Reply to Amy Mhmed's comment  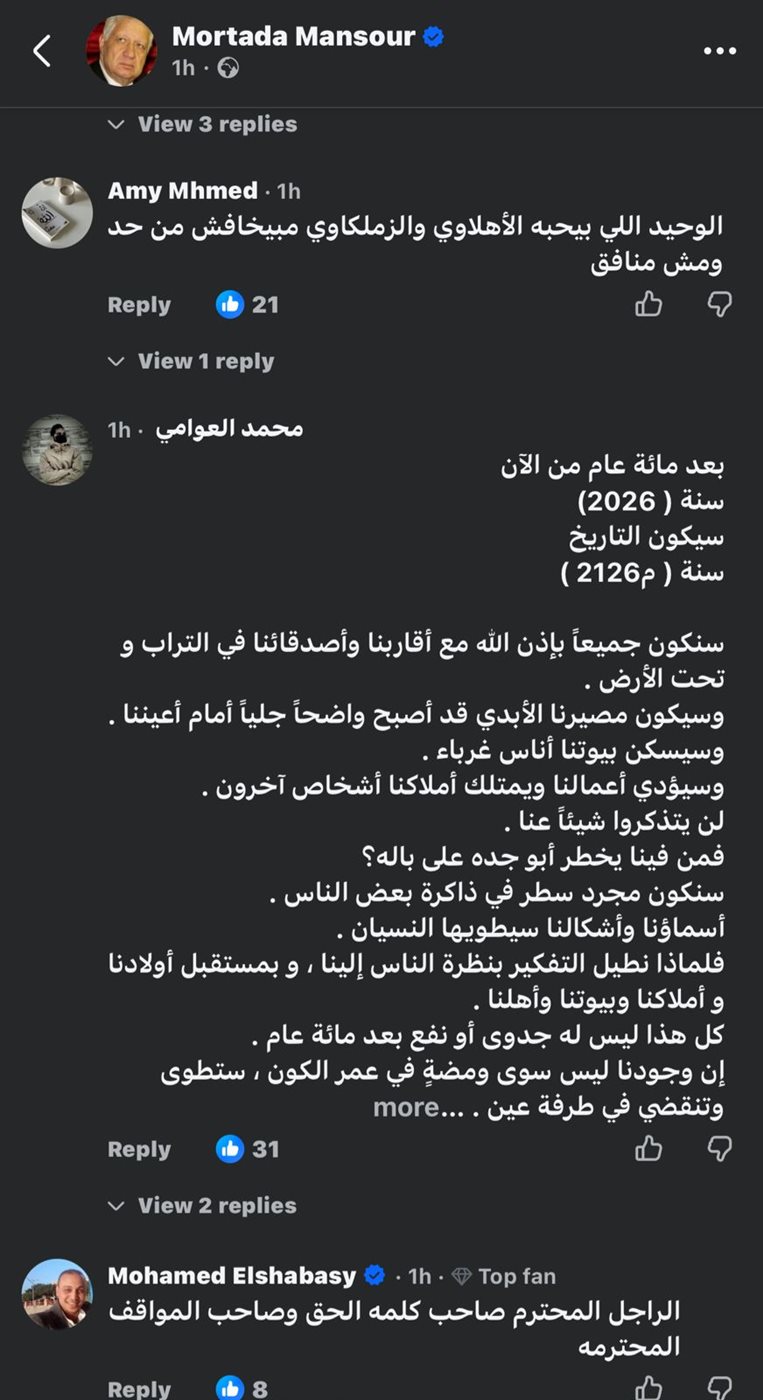tap(139, 305)
